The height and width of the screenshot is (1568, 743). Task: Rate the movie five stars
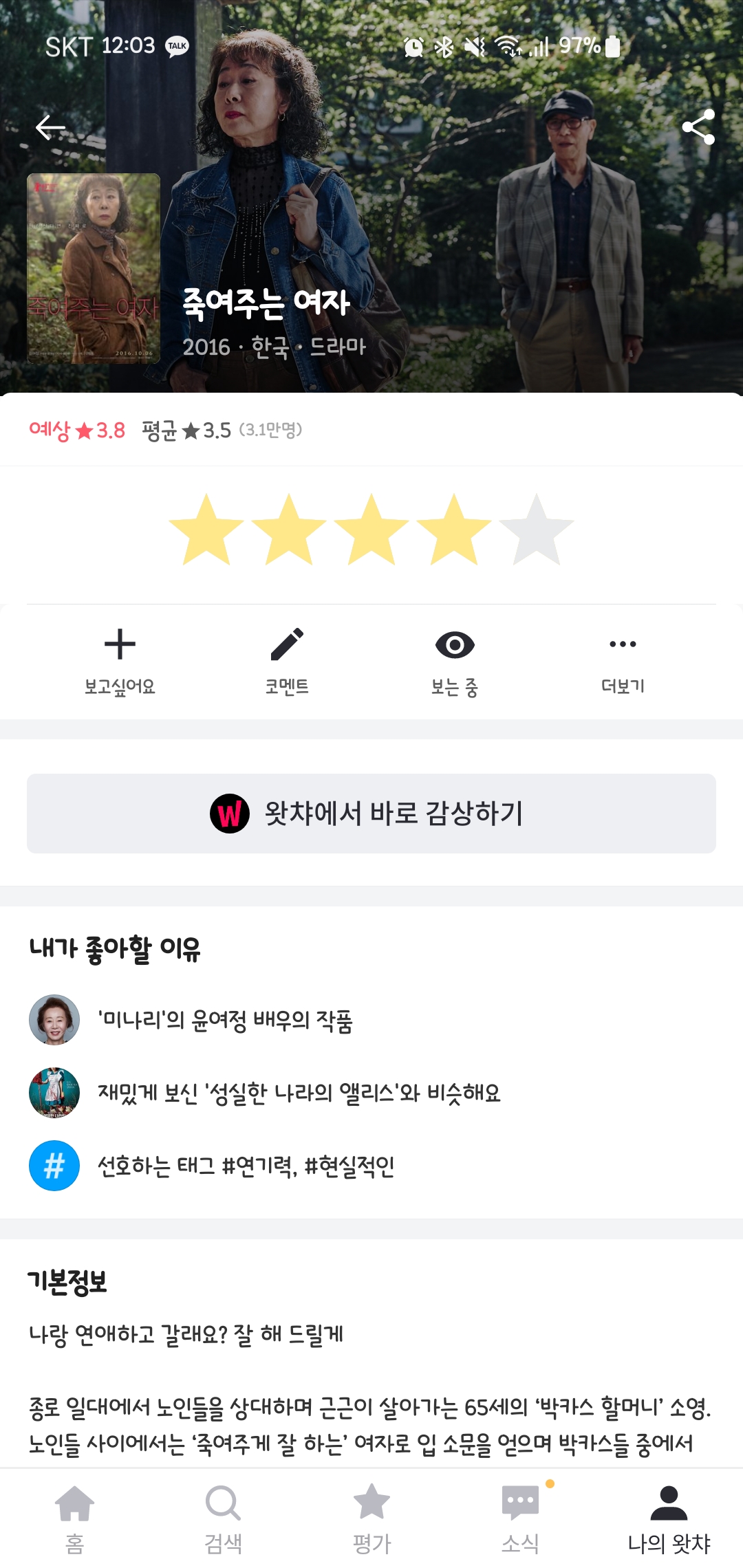point(536,530)
